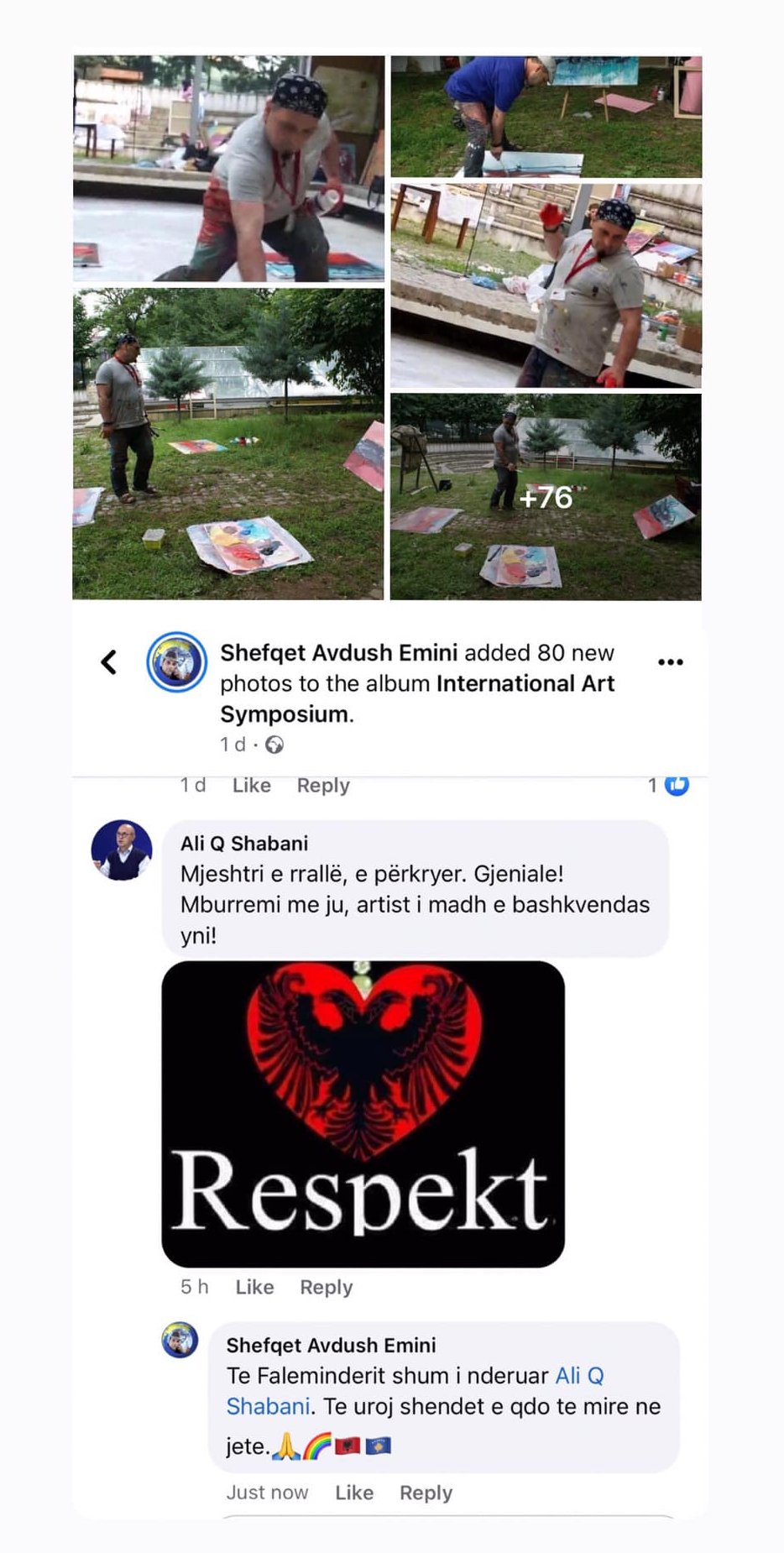The width and height of the screenshot is (784, 1553).
Task: Like the comment posted 1 d ago
Action: [251, 785]
